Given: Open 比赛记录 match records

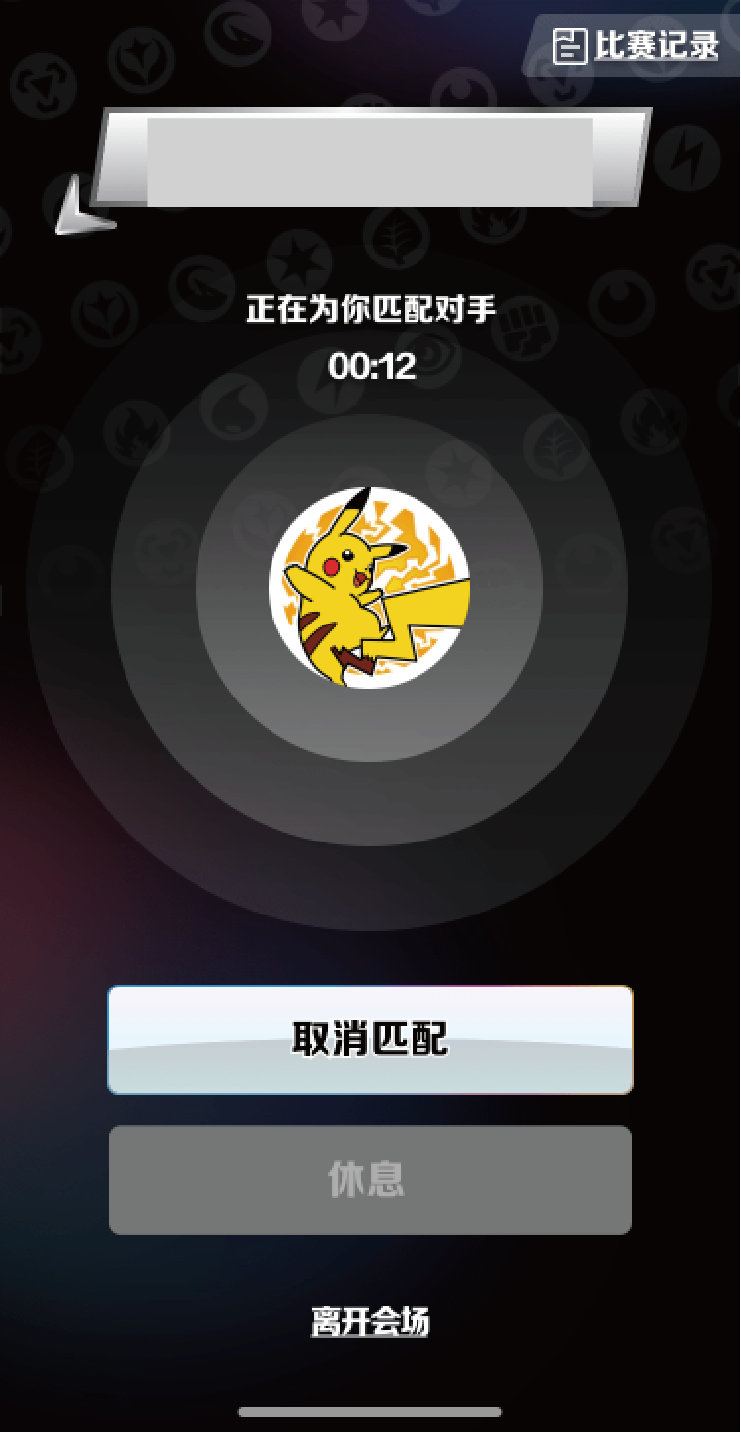Looking at the screenshot, I should click(636, 45).
